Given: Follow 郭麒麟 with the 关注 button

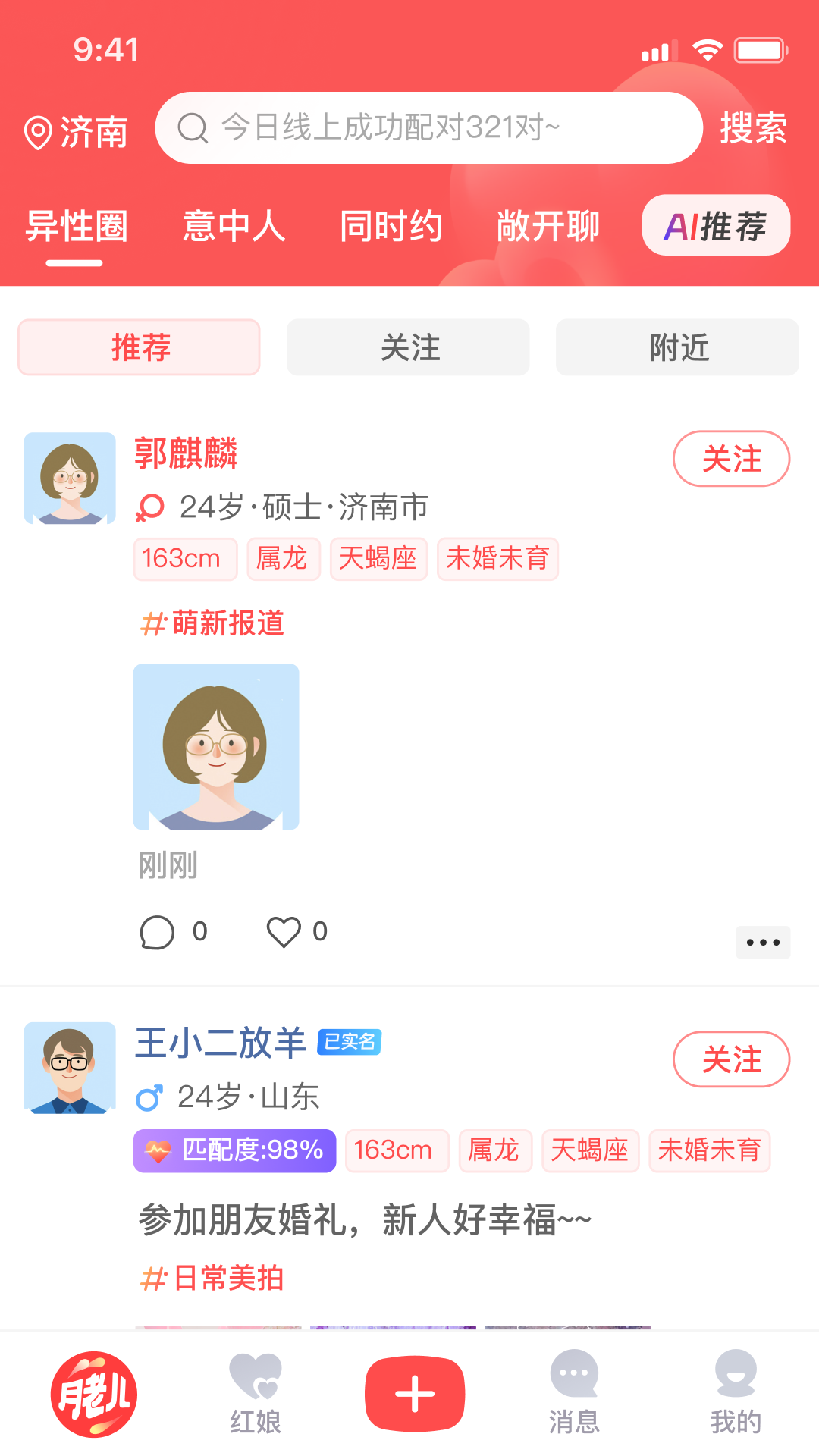Looking at the screenshot, I should pos(730,458).
